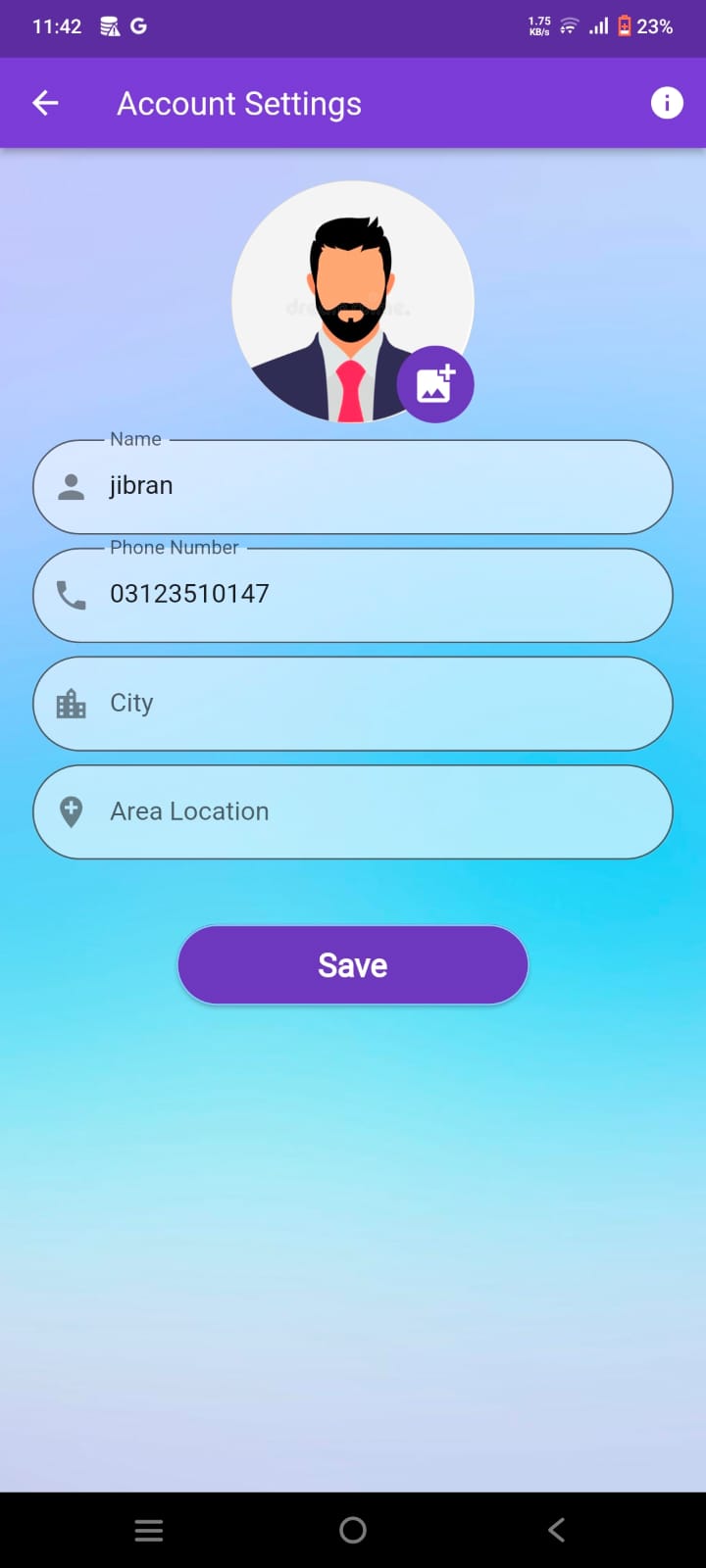This screenshot has width=706, height=1568.
Task: Tap the location pin icon beside Area Location
Action: (x=70, y=810)
